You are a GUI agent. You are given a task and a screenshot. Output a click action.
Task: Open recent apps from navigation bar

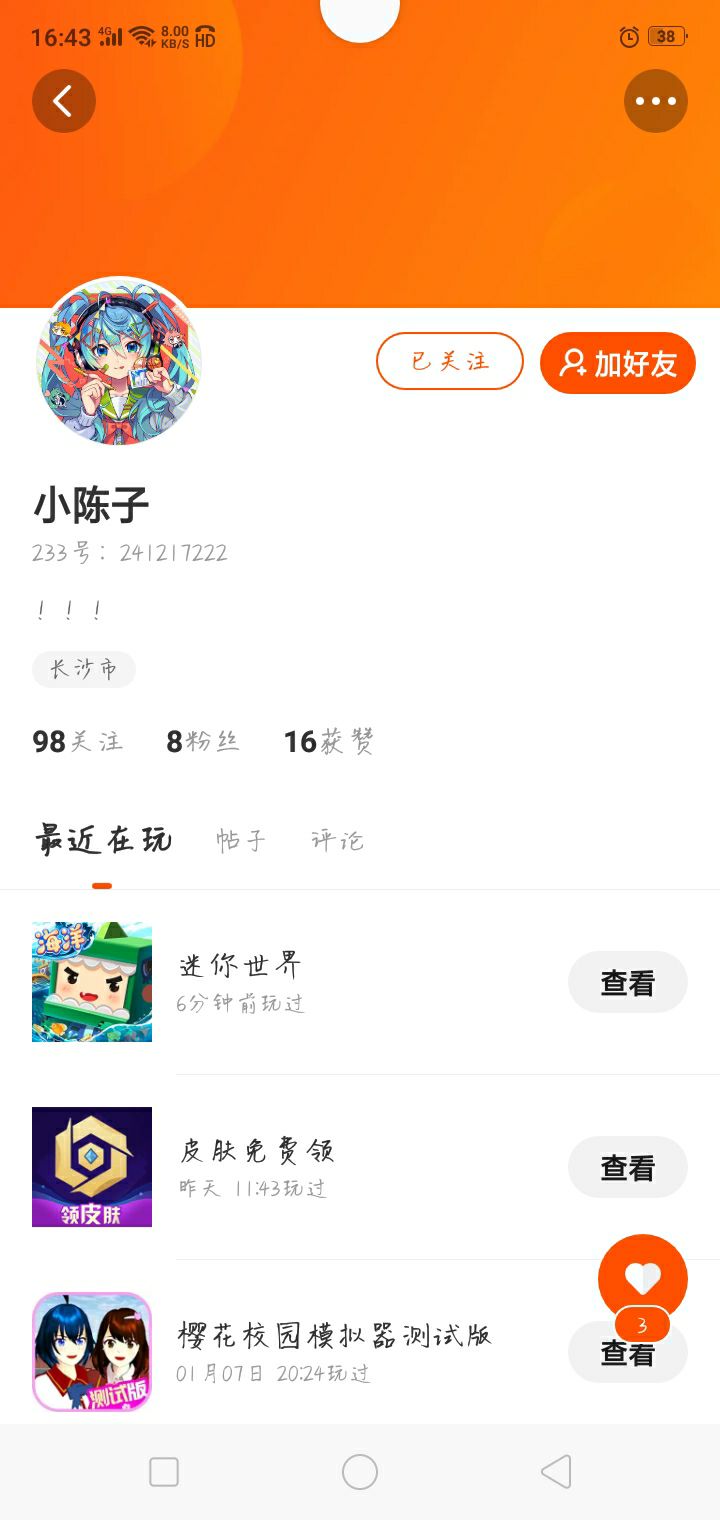(x=164, y=1472)
